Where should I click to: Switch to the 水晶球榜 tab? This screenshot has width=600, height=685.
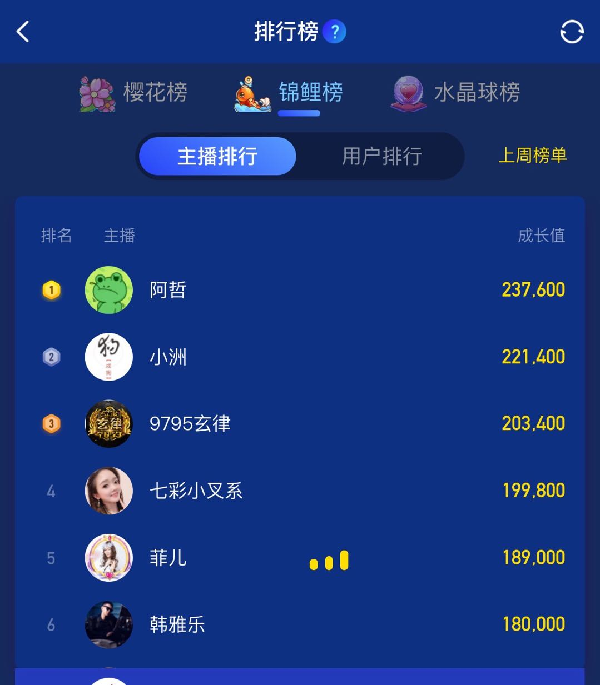pos(456,93)
